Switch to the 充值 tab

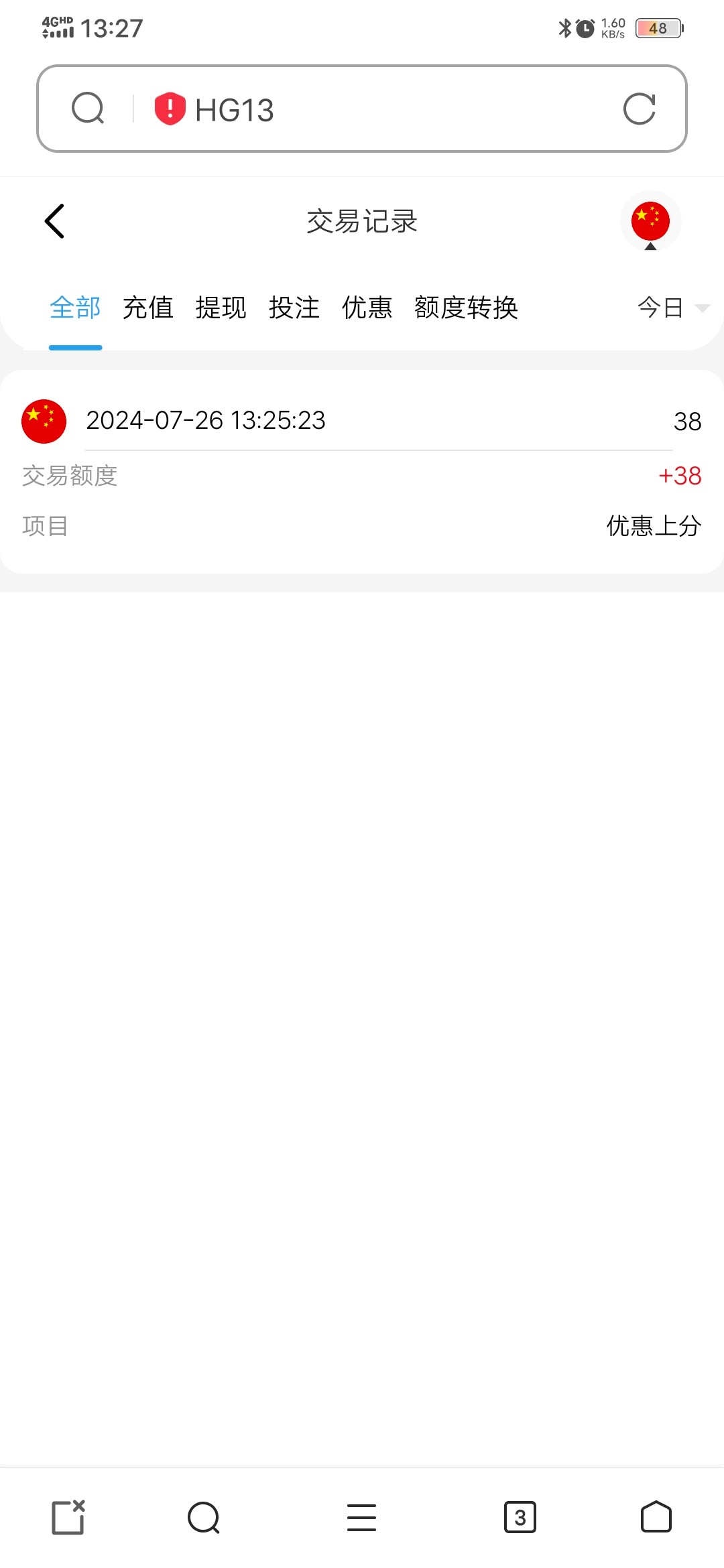(x=148, y=308)
